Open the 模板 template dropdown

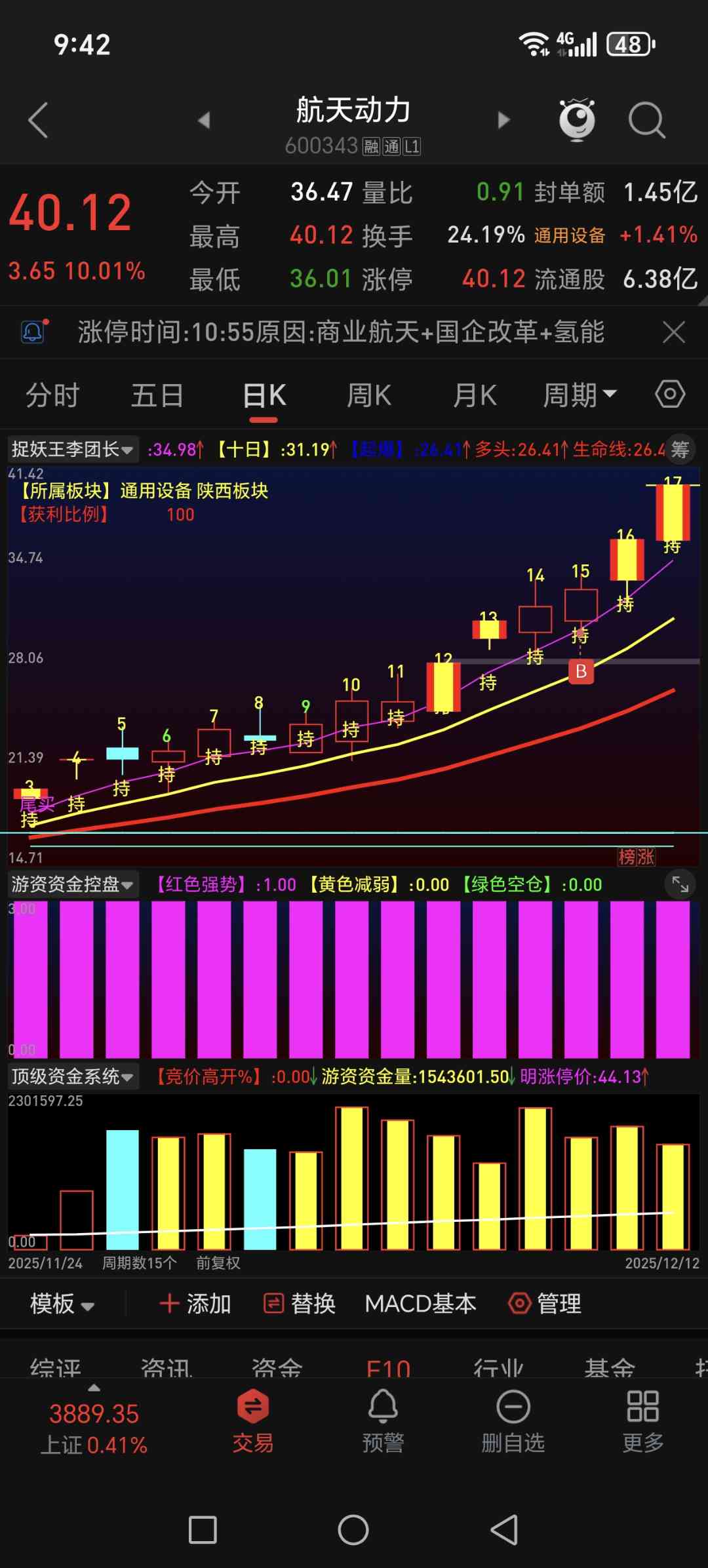[62, 1304]
